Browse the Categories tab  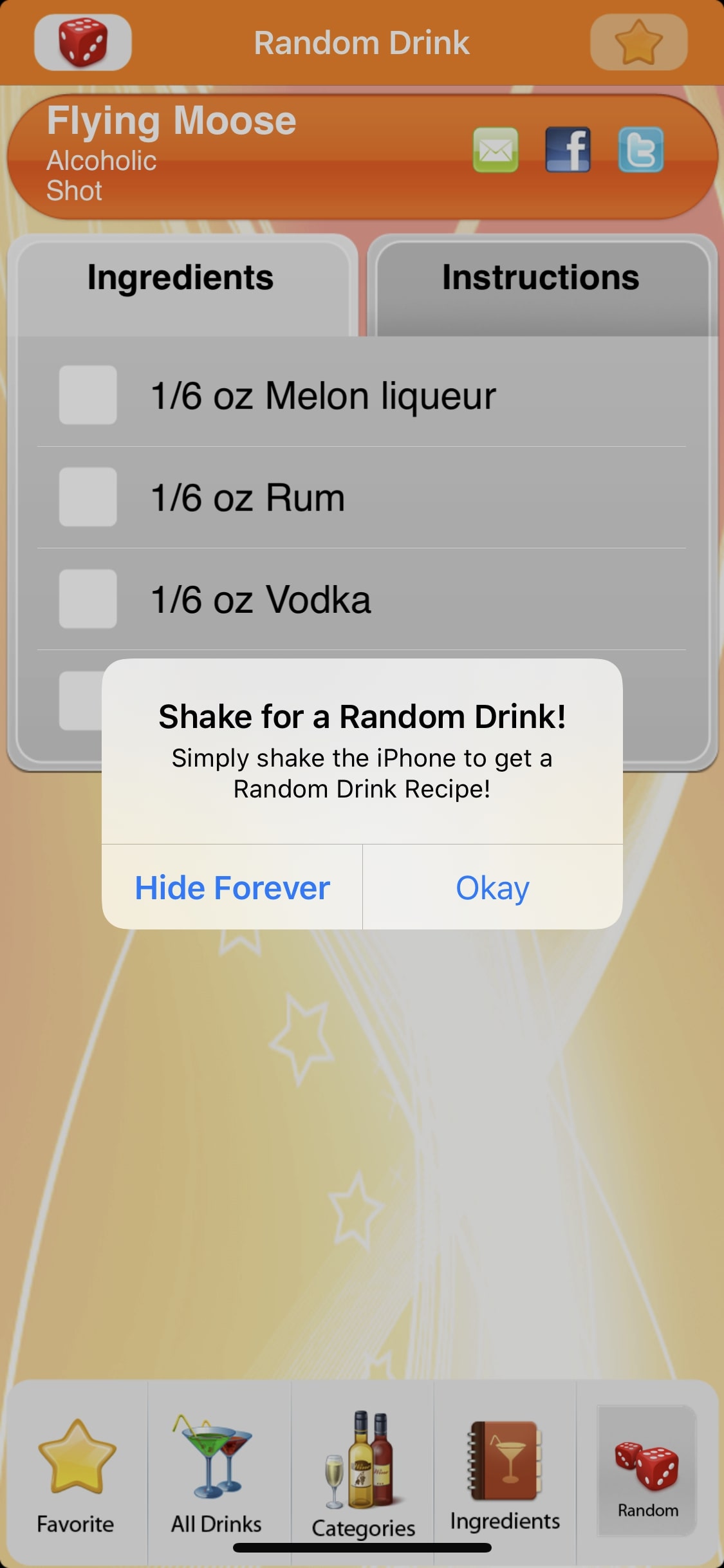(363, 1474)
